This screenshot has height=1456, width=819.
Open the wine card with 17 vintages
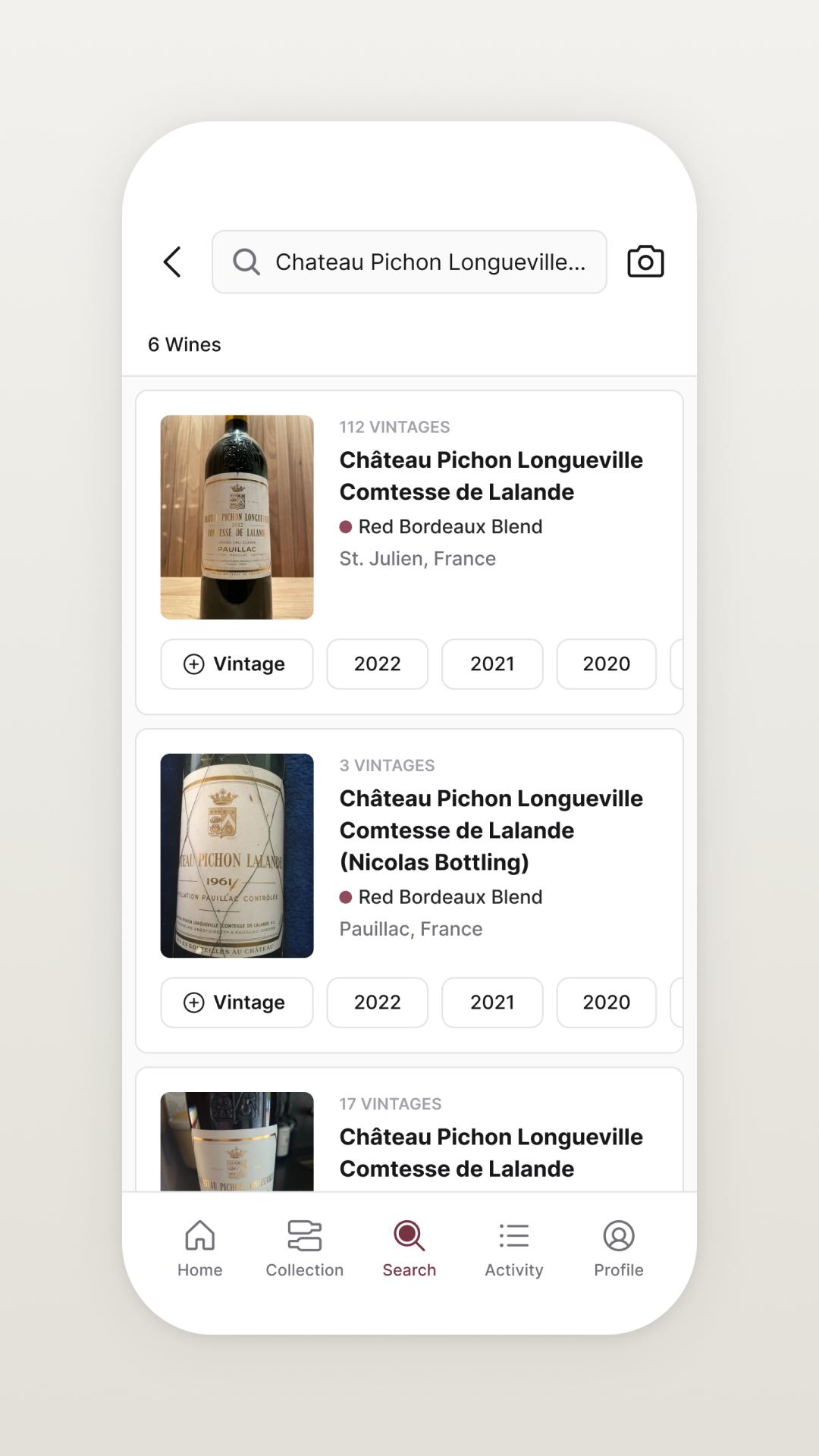[409, 1130]
